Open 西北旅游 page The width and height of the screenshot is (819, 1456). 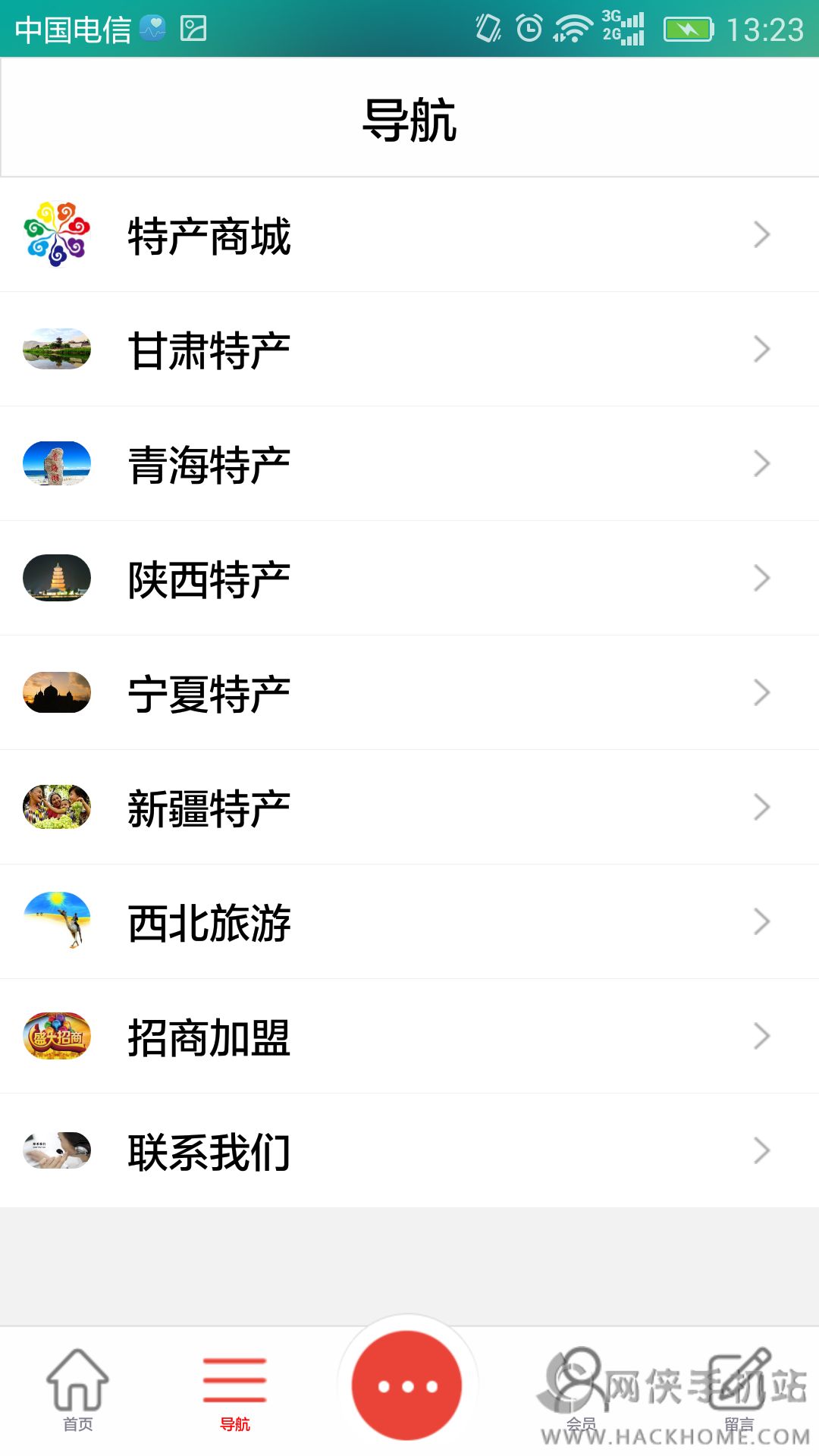409,922
